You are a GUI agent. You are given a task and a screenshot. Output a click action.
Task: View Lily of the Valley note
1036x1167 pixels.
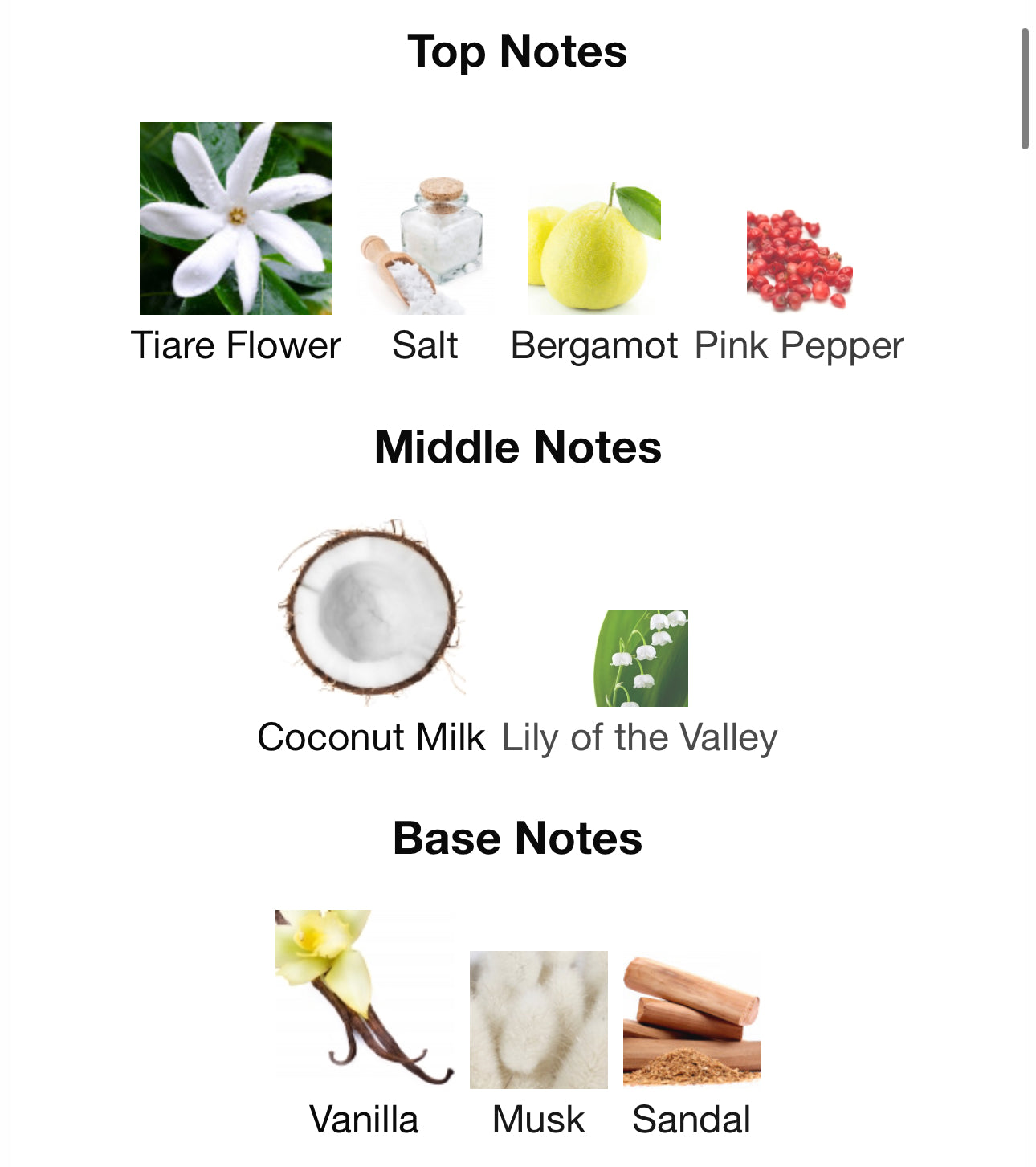[640, 659]
